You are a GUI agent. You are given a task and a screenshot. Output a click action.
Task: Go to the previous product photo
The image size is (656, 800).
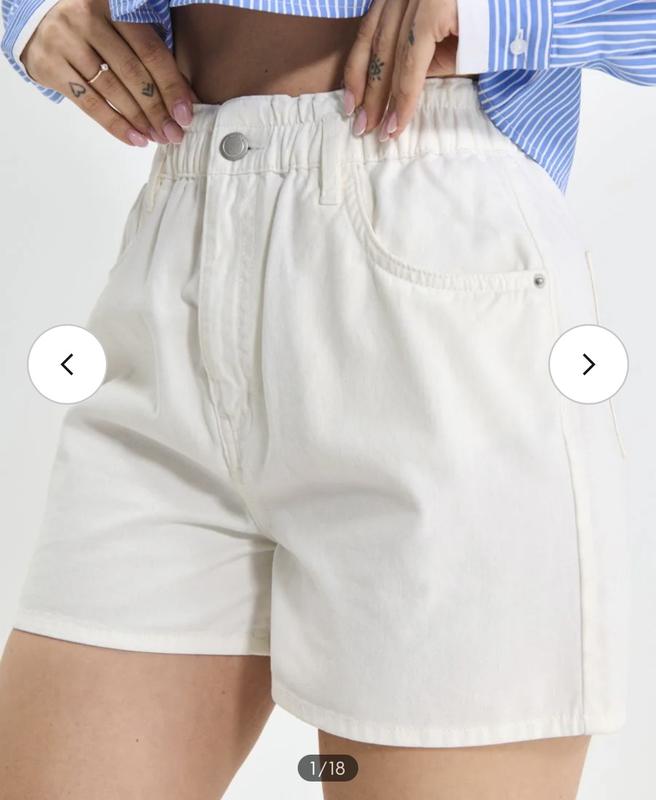click(67, 365)
